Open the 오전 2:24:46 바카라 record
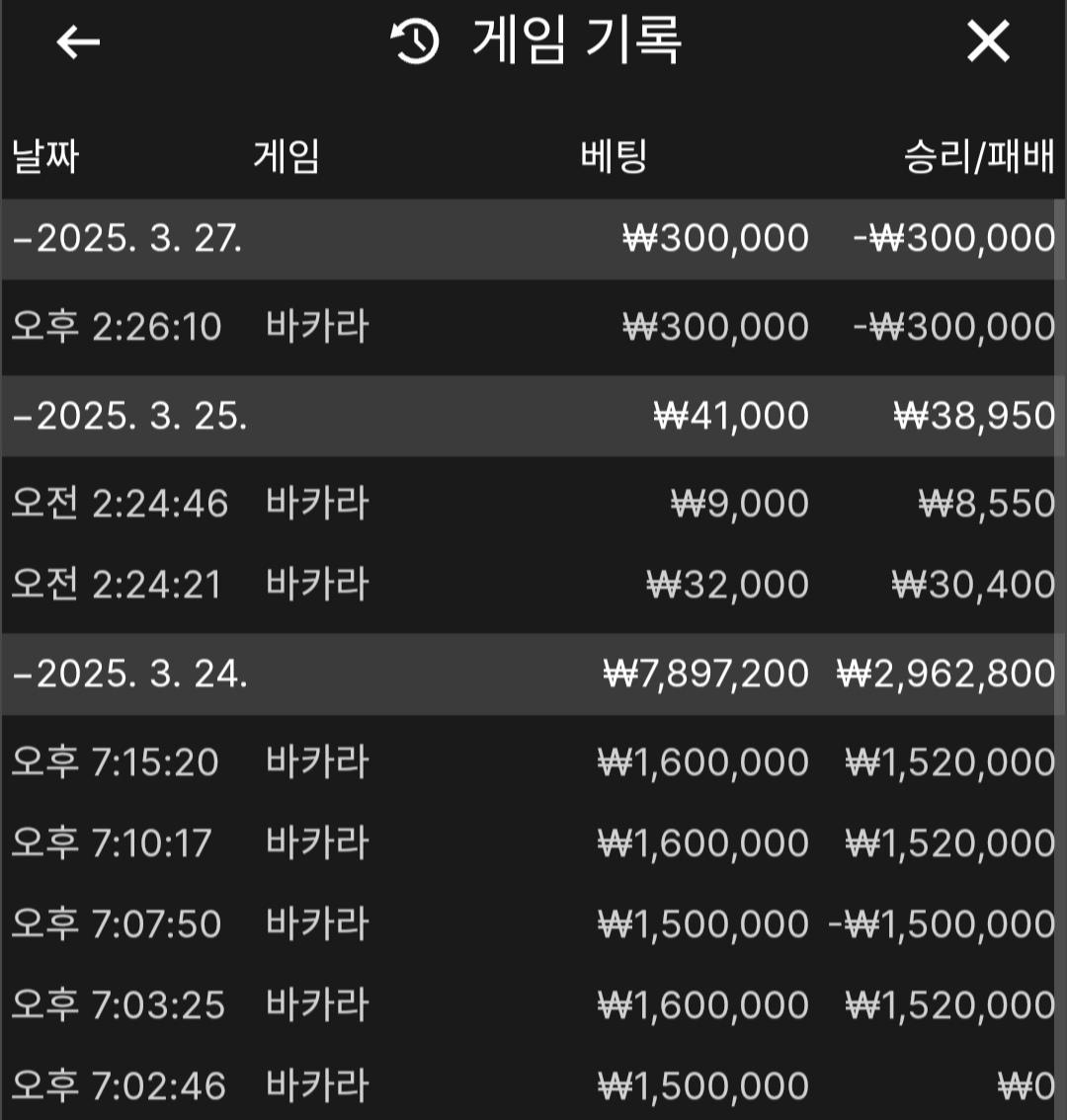Screen dimensions: 1067x1120 [533, 504]
